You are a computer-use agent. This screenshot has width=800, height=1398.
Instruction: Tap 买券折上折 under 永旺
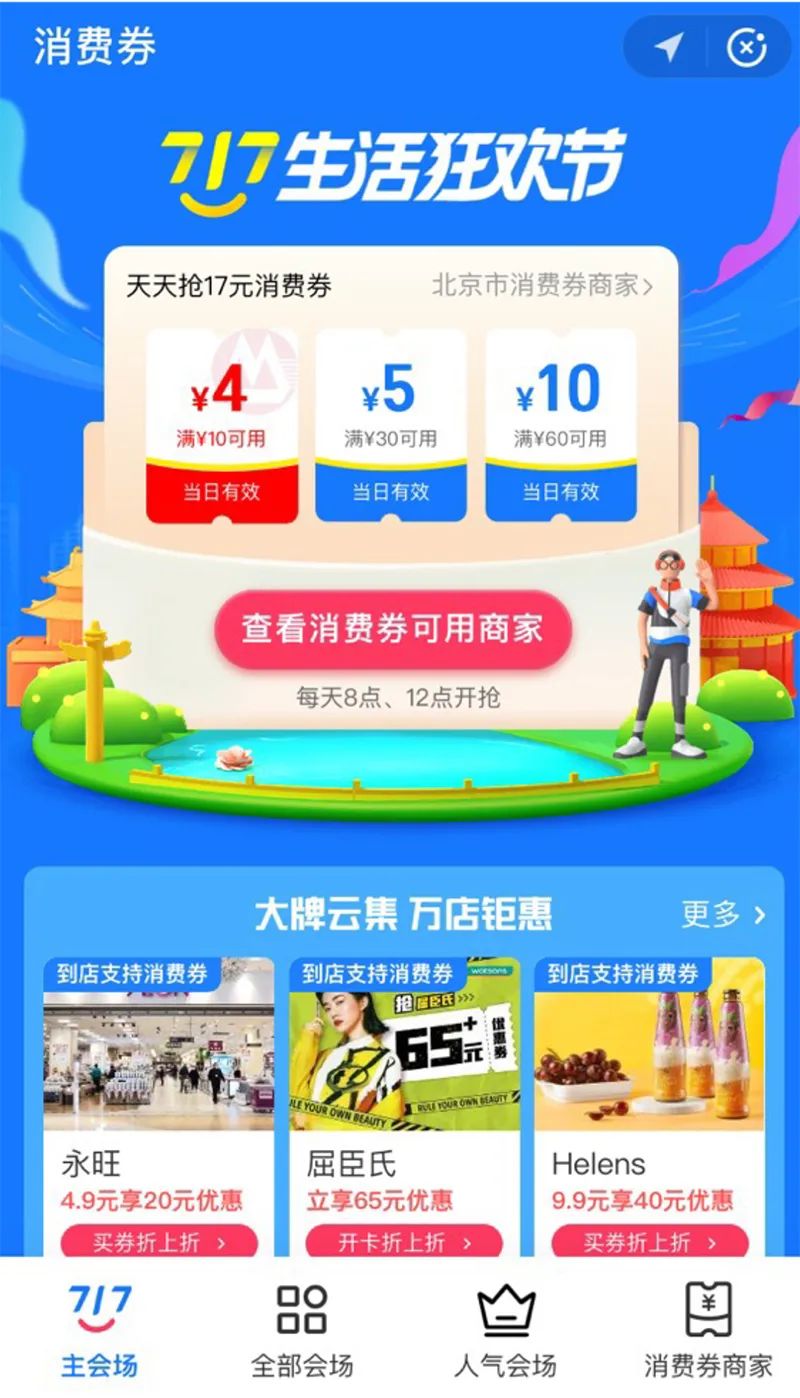(159, 1243)
